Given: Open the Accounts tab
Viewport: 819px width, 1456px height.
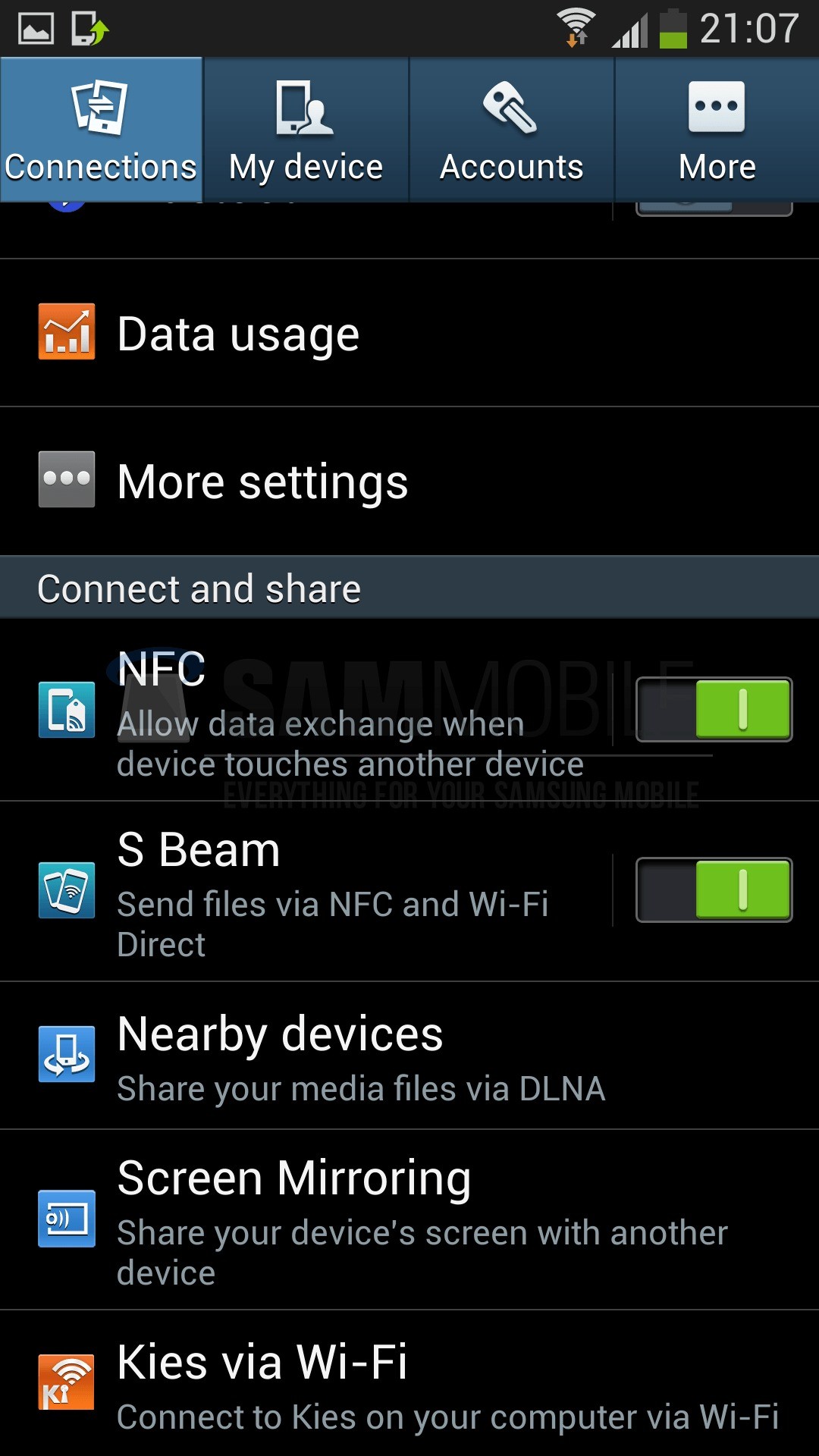Looking at the screenshot, I should pyautogui.click(x=511, y=130).
